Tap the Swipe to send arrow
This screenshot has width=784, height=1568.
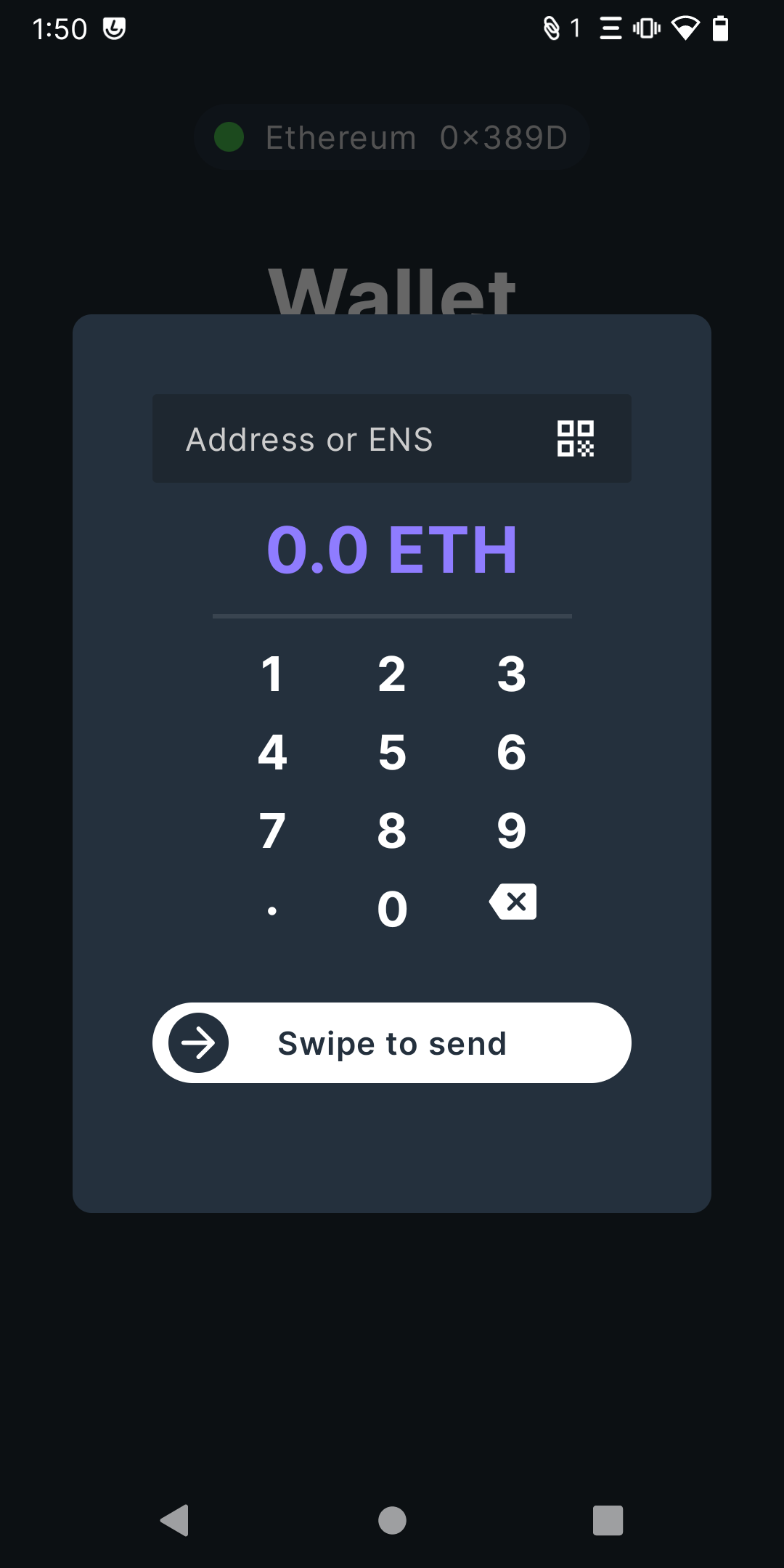(x=198, y=1043)
